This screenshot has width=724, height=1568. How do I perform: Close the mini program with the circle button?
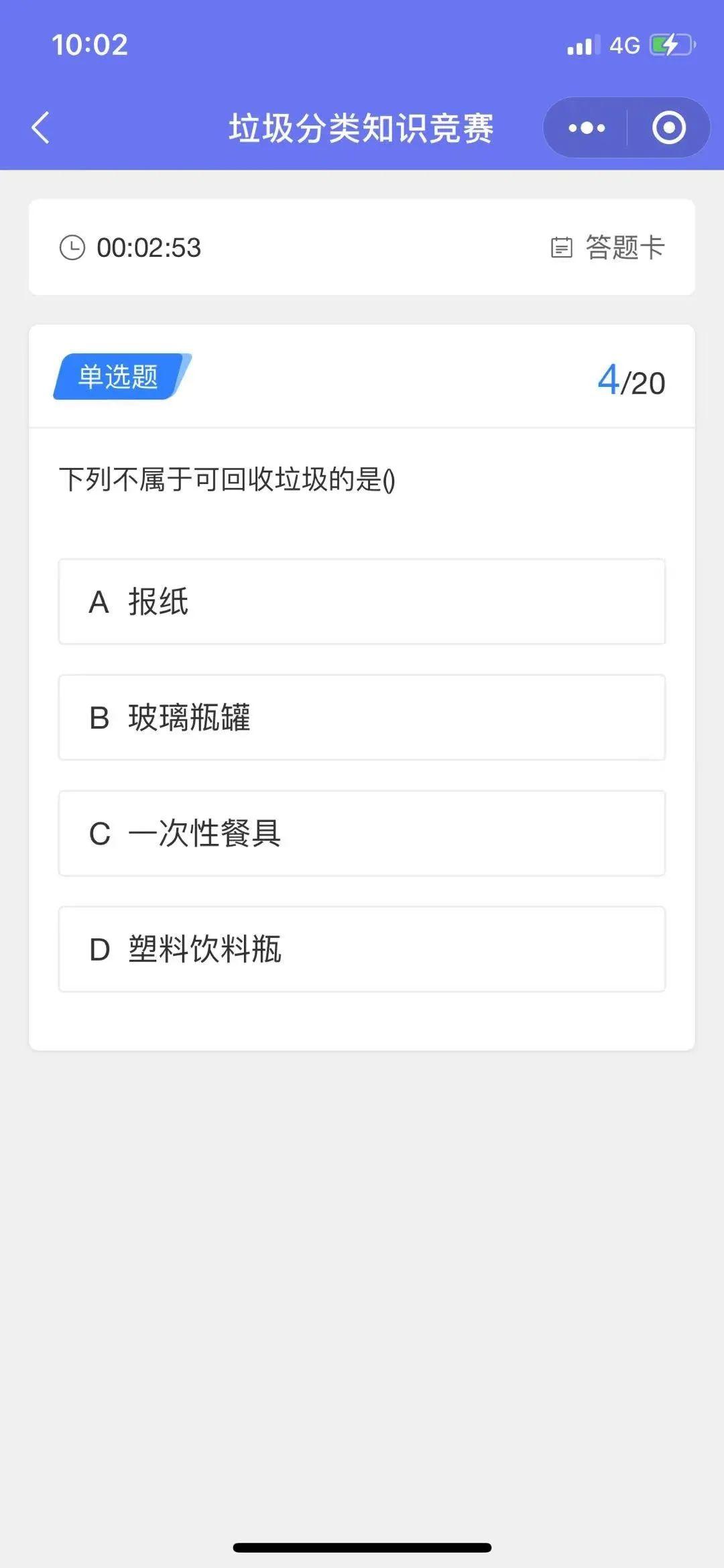[x=668, y=127]
